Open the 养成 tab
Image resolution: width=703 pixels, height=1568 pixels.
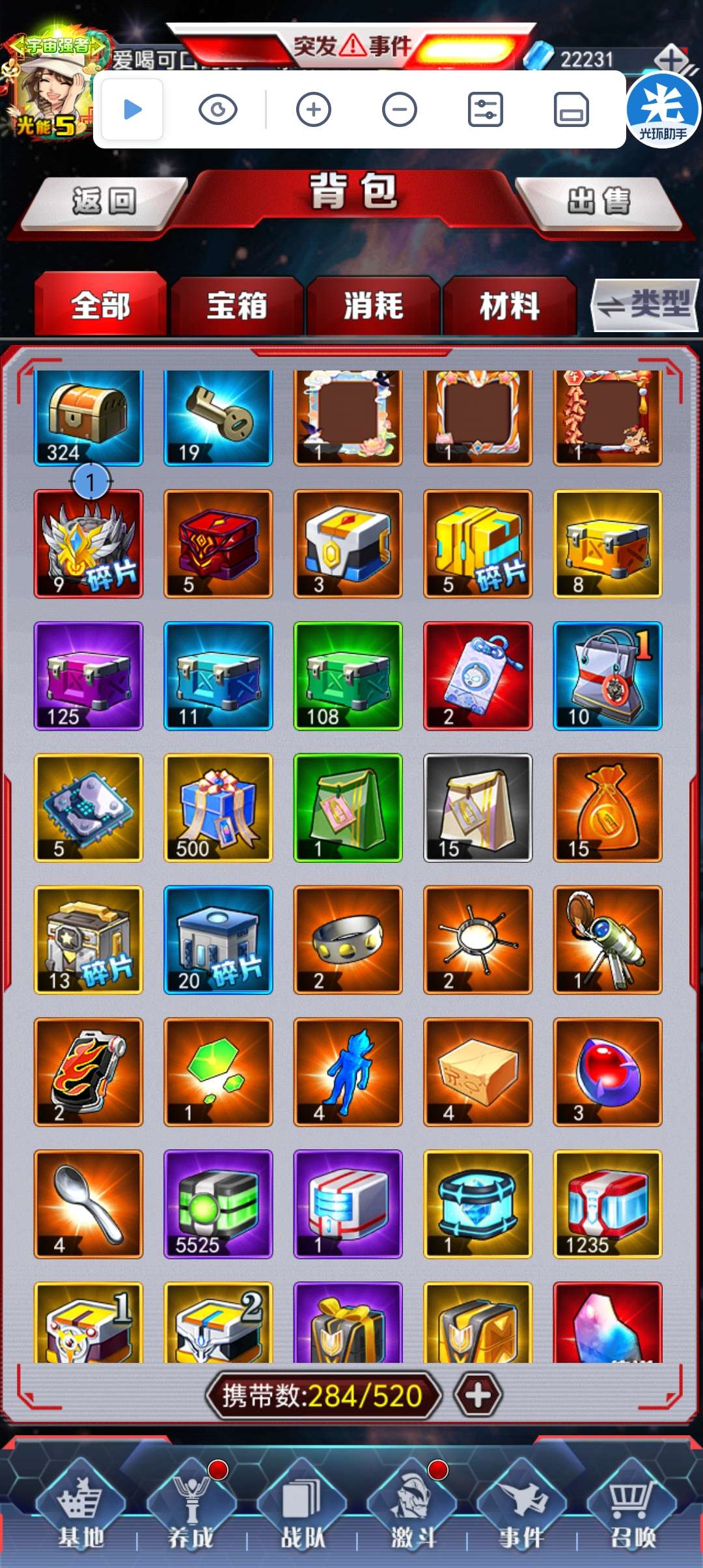191,1512
